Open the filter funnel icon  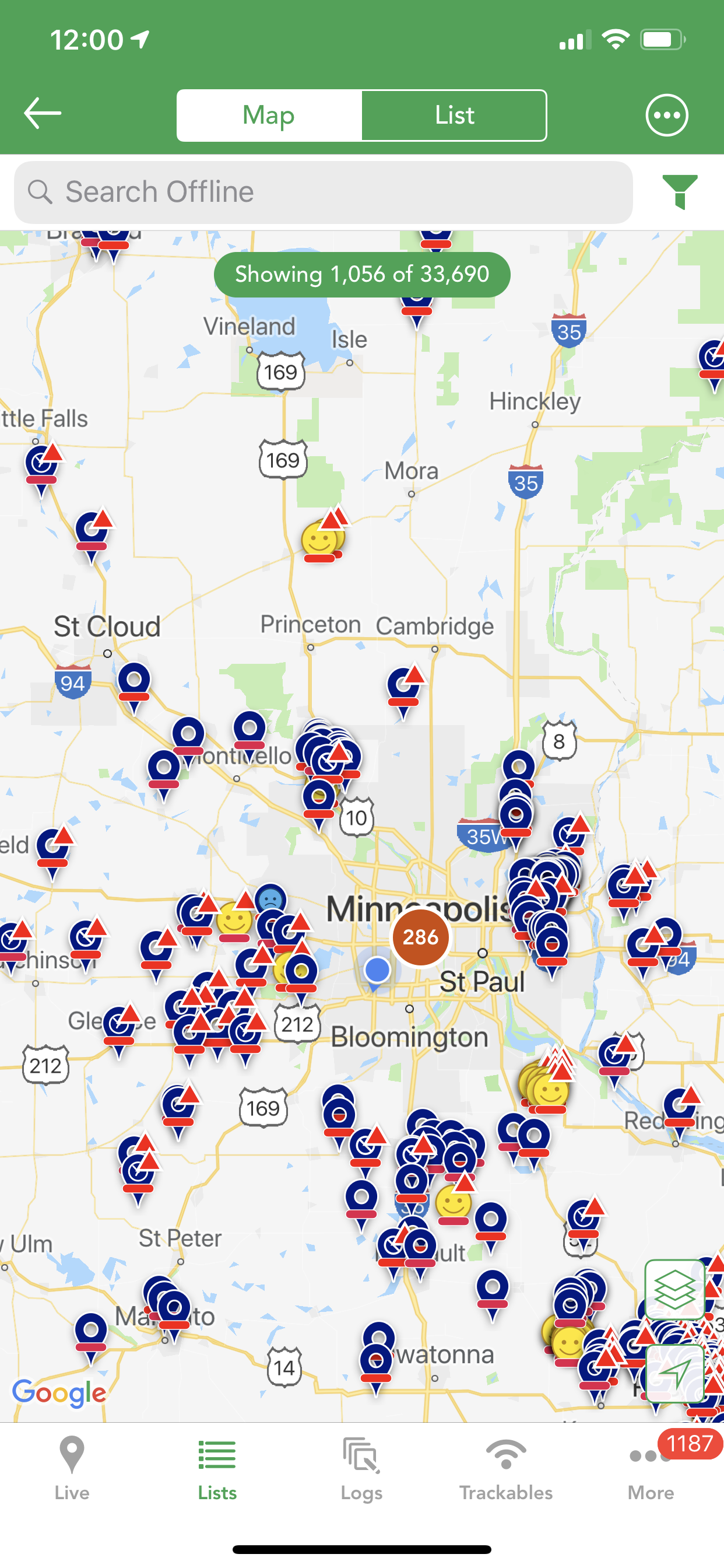(680, 191)
